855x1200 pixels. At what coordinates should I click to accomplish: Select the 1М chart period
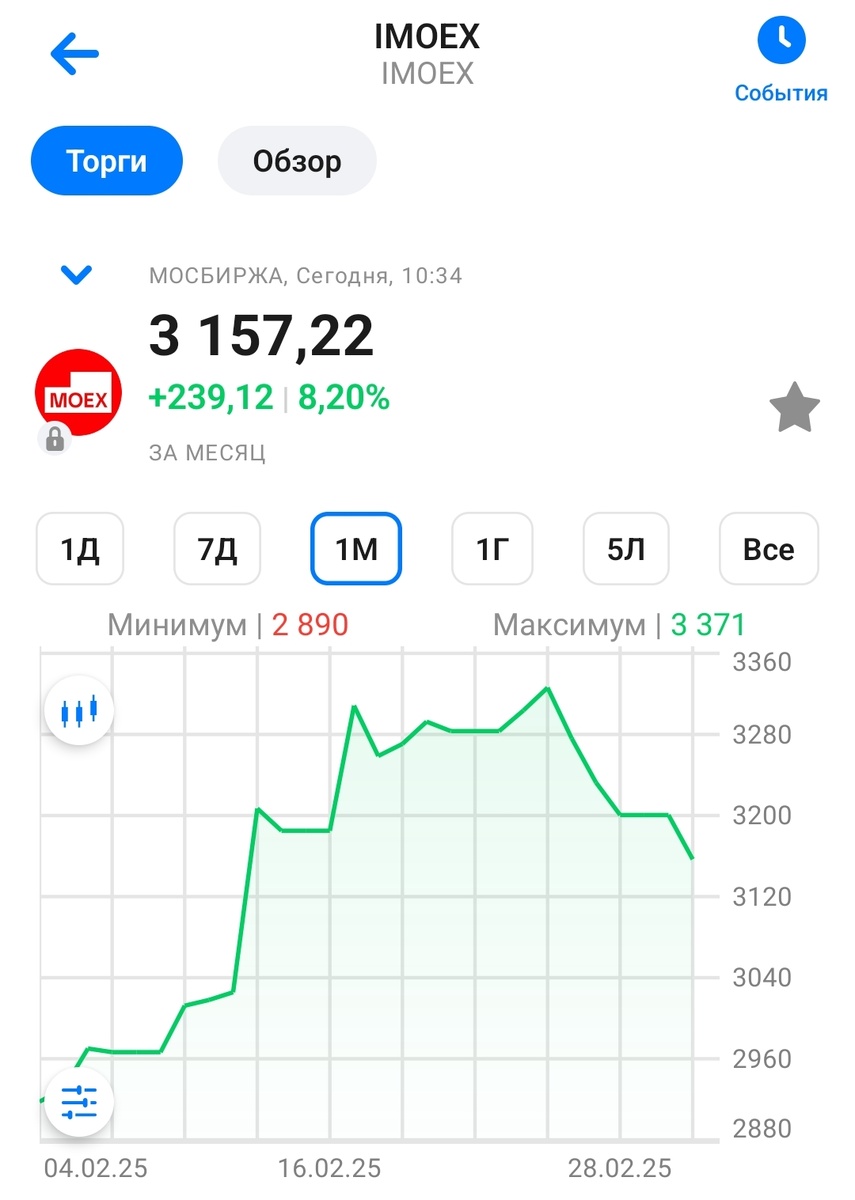(x=356, y=549)
